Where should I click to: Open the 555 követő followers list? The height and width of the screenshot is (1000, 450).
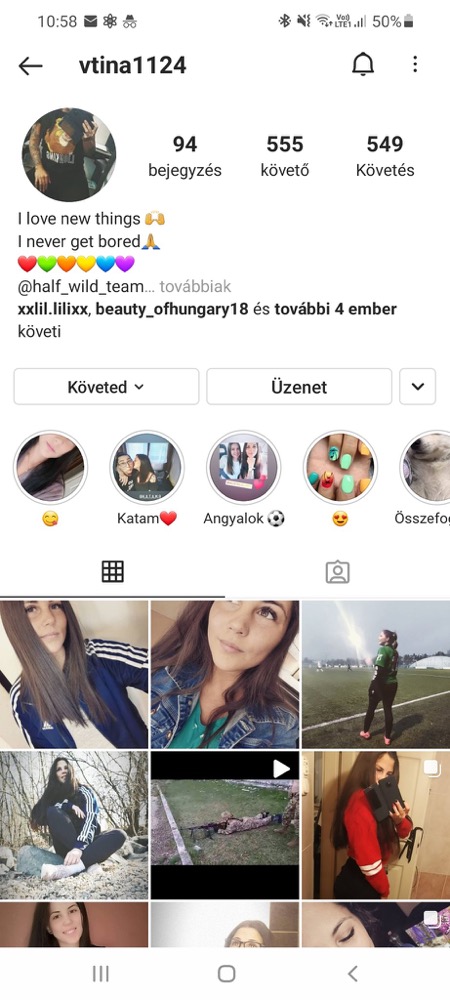[x=285, y=156]
